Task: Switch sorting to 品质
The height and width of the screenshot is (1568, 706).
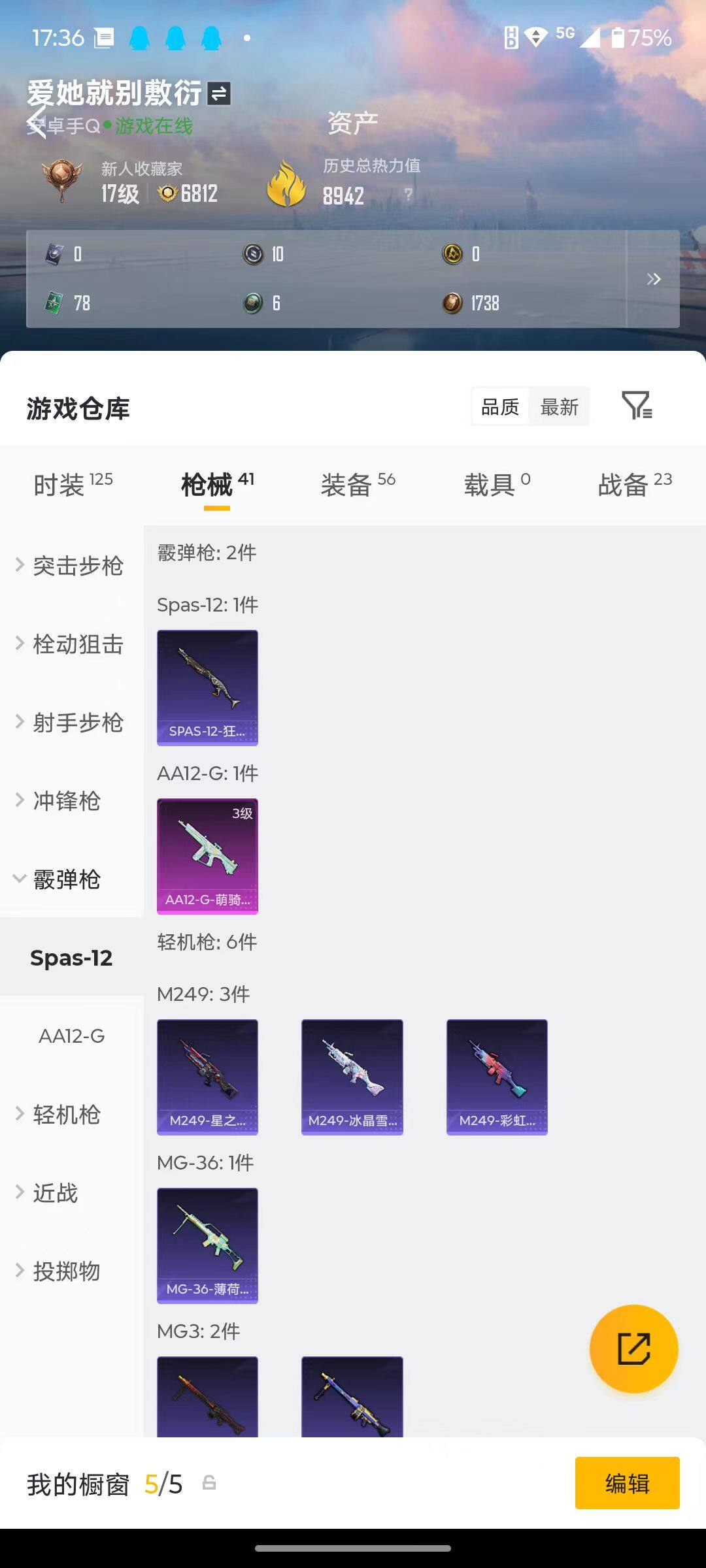Action: pos(499,406)
